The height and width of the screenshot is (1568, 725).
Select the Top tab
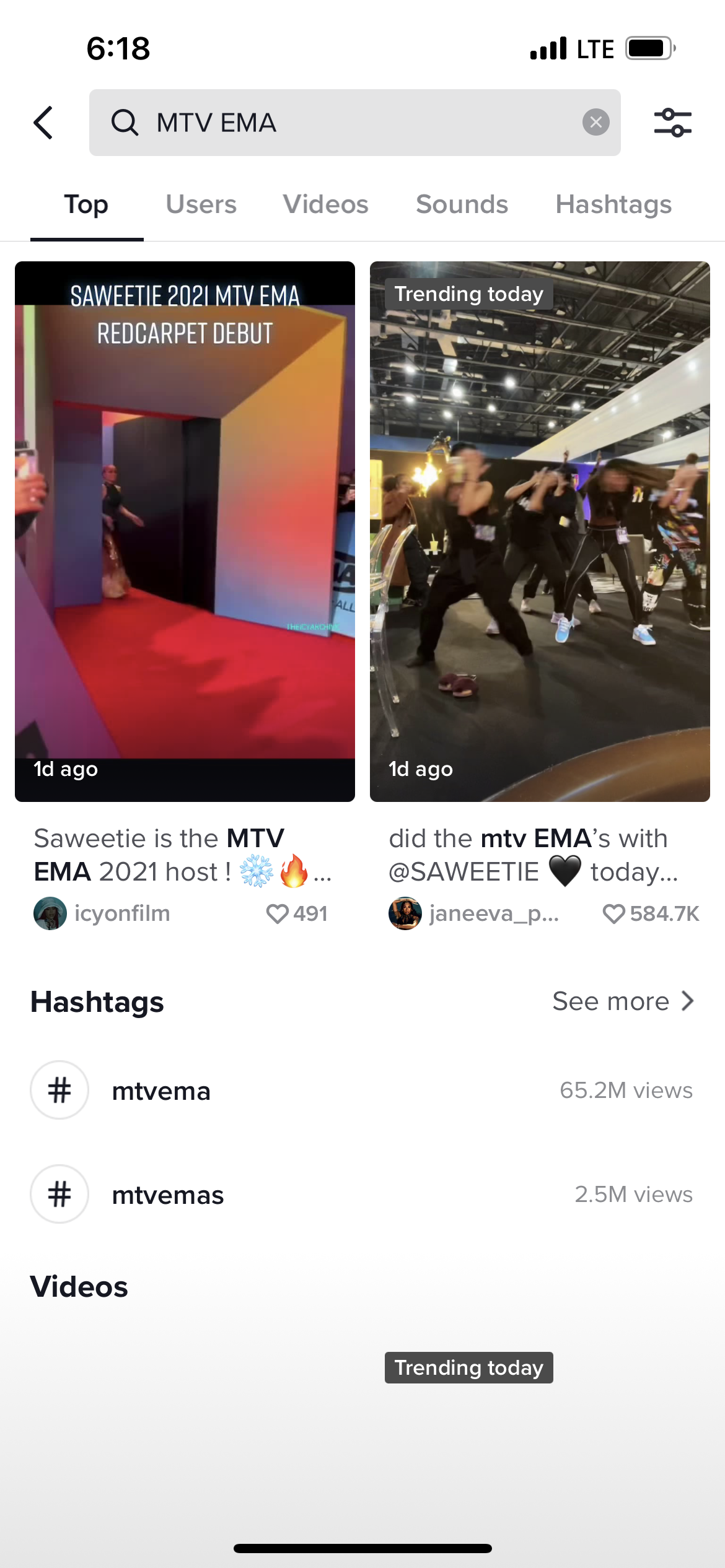86,205
